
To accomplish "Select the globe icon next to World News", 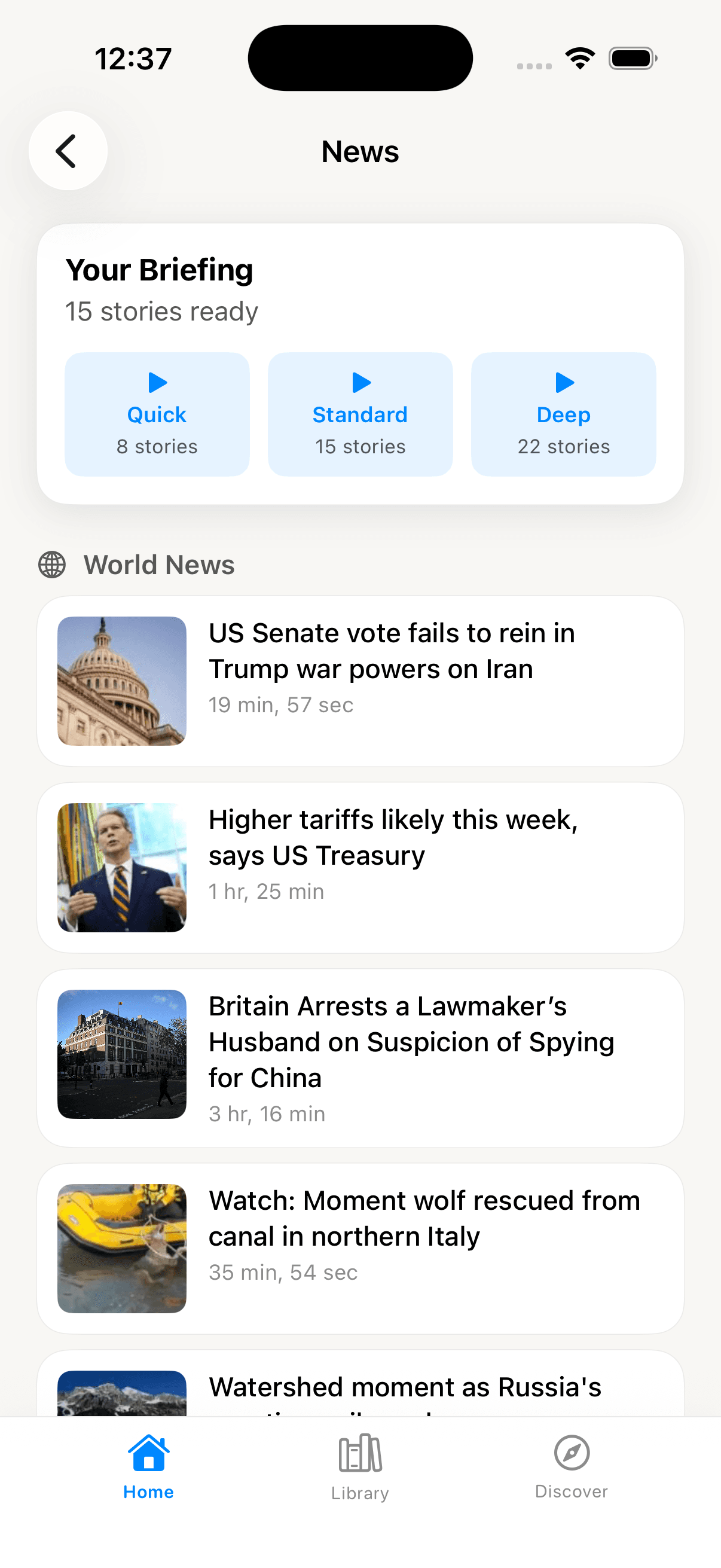I will coord(52,564).
